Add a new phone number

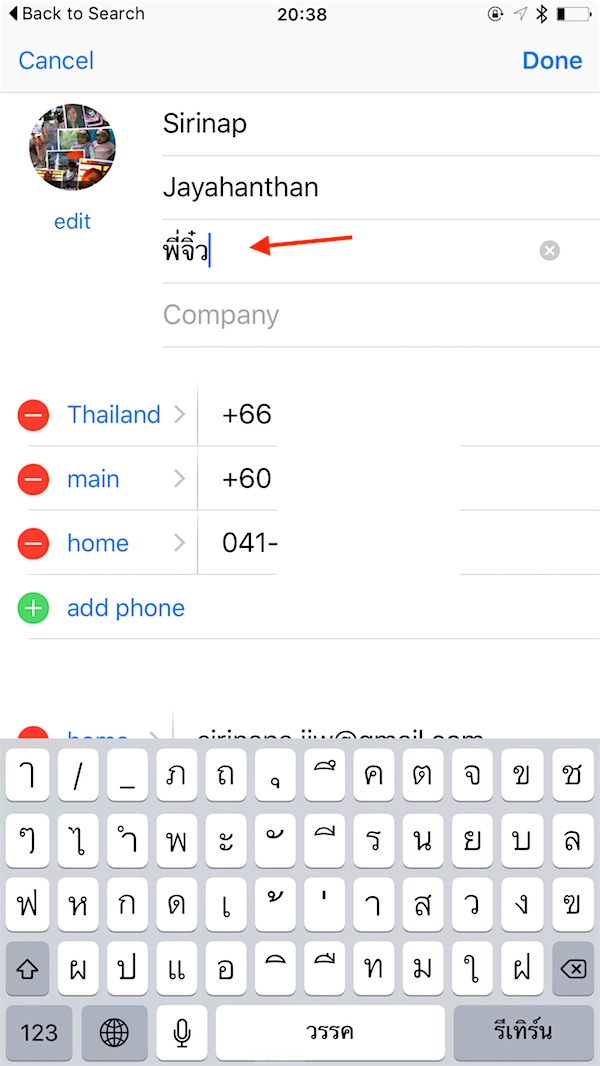[x=125, y=608]
